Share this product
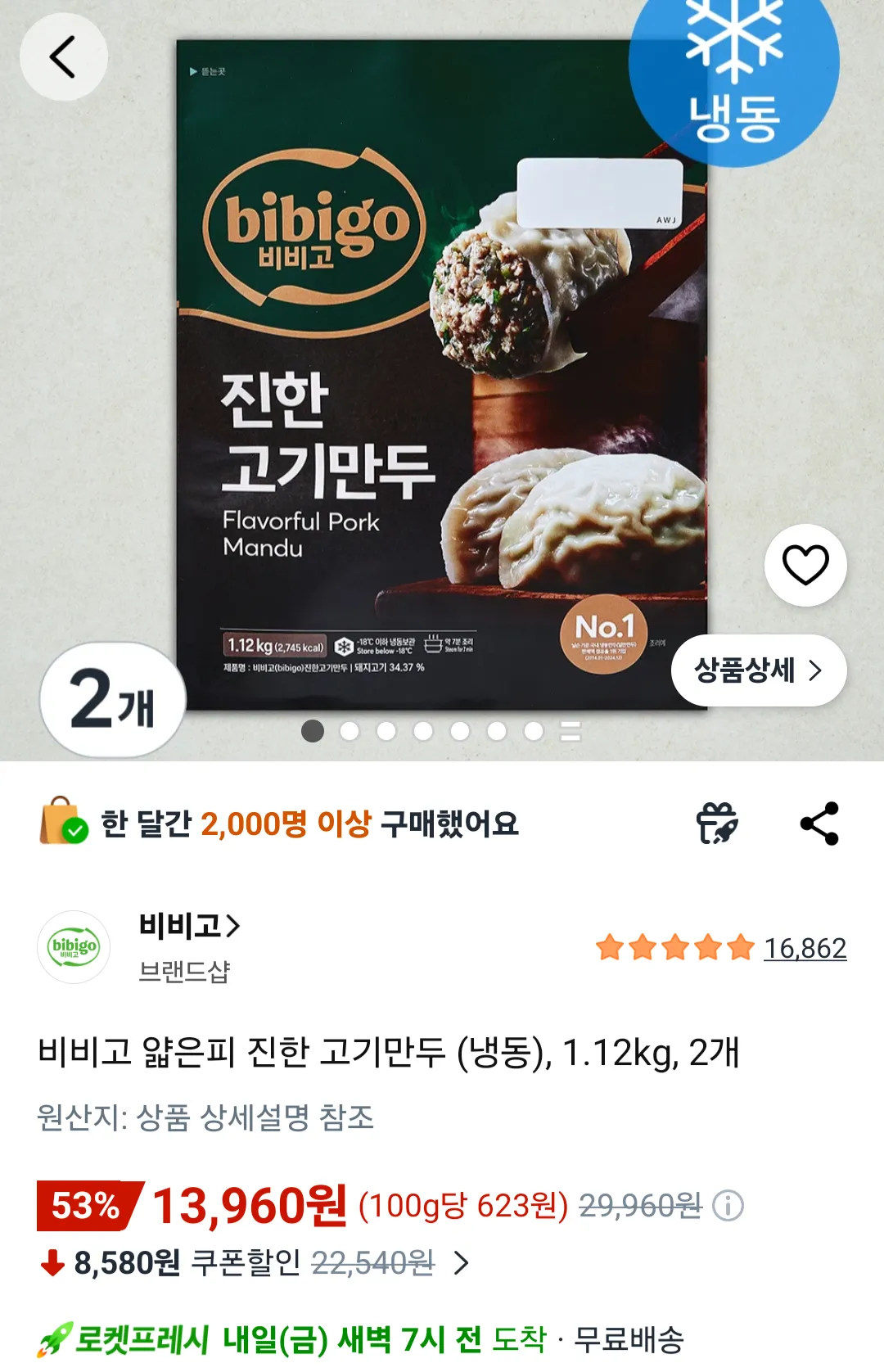 tap(819, 824)
